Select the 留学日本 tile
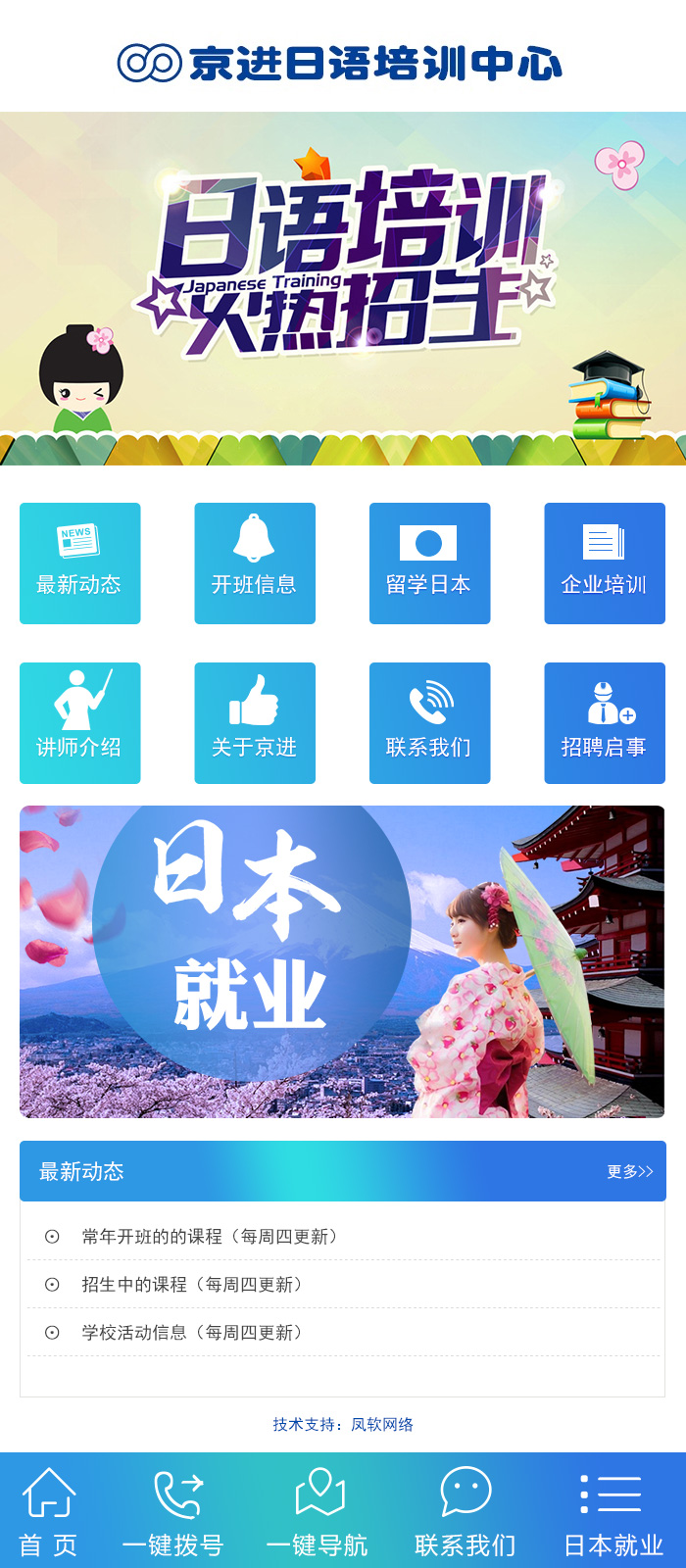The height and width of the screenshot is (1568, 686). click(x=429, y=563)
